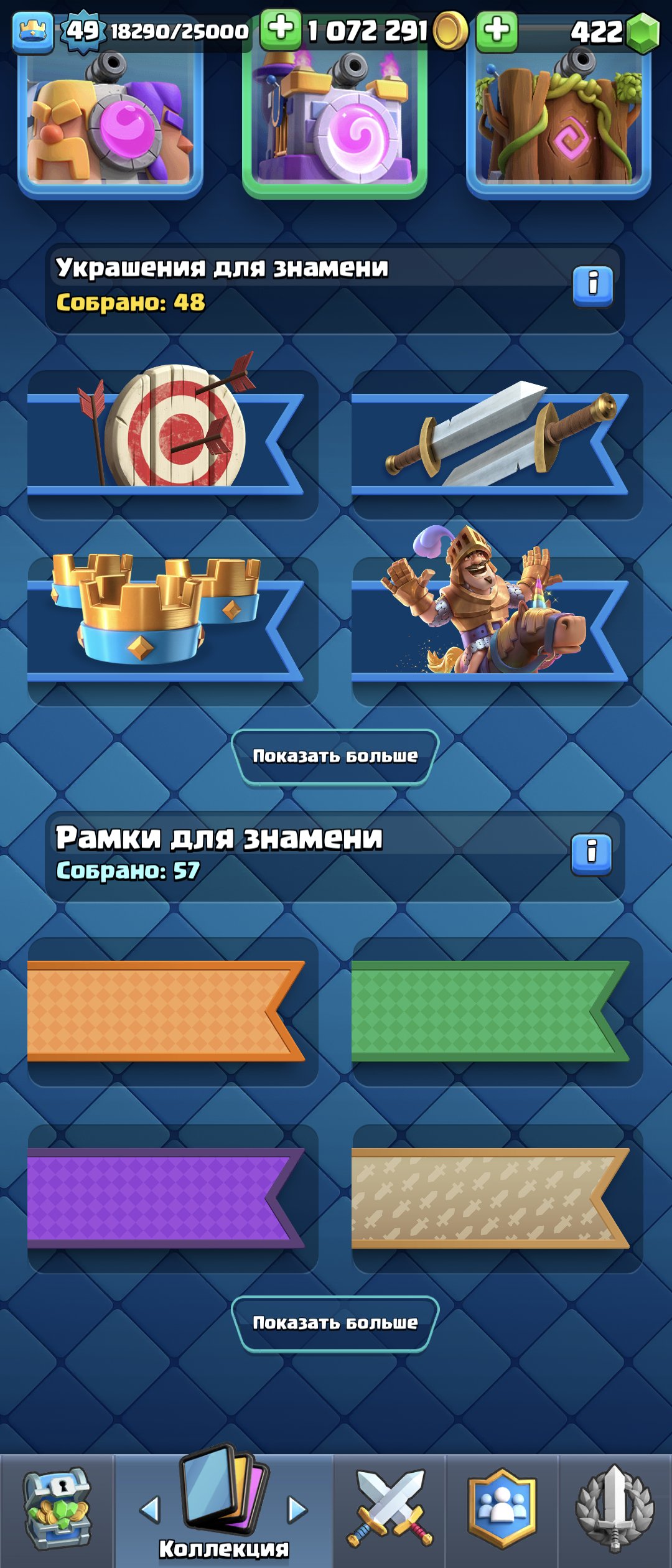The width and height of the screenshot is (672, 1568).
Task: Choose the purple banner frame
Action: (x=172, y=1198)
